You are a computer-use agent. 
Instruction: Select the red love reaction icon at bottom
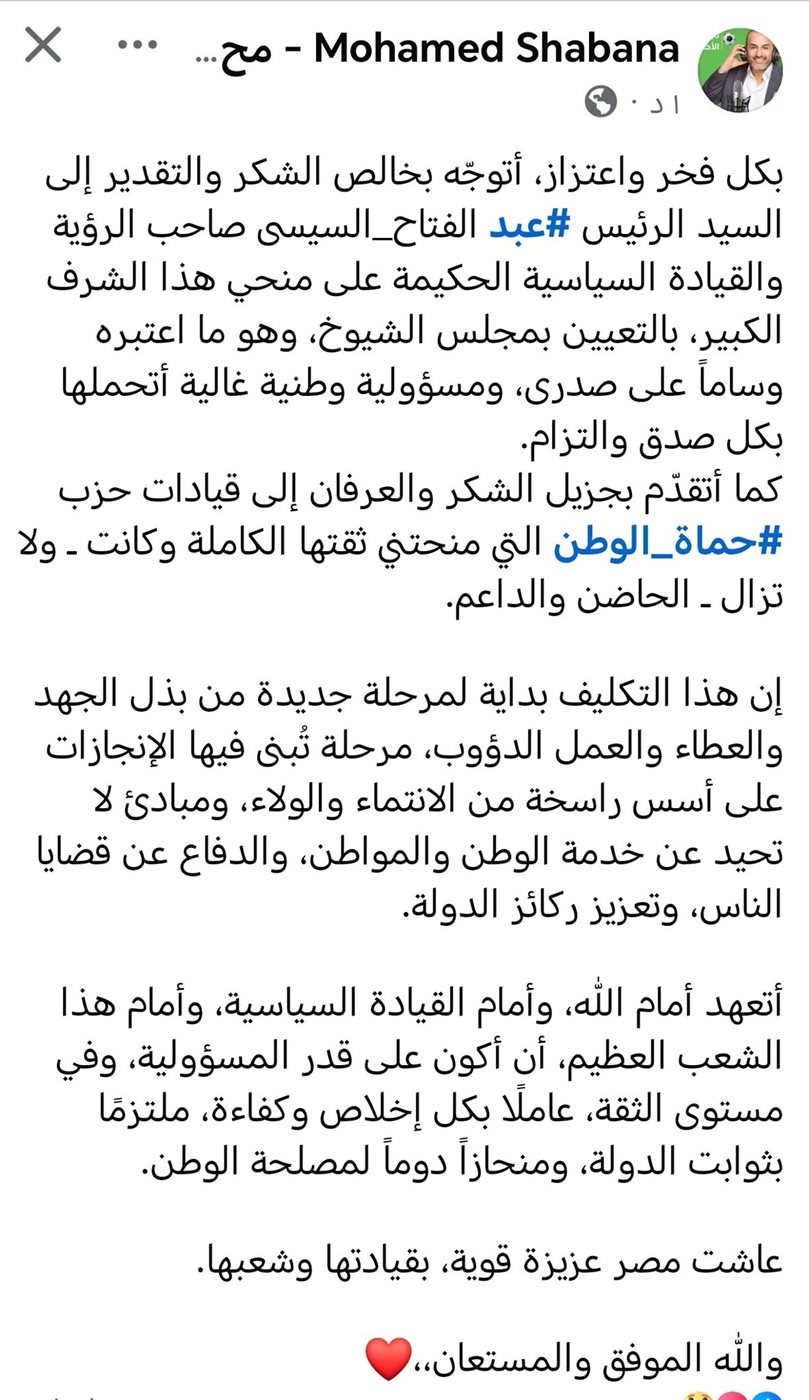pos(731,1395)
